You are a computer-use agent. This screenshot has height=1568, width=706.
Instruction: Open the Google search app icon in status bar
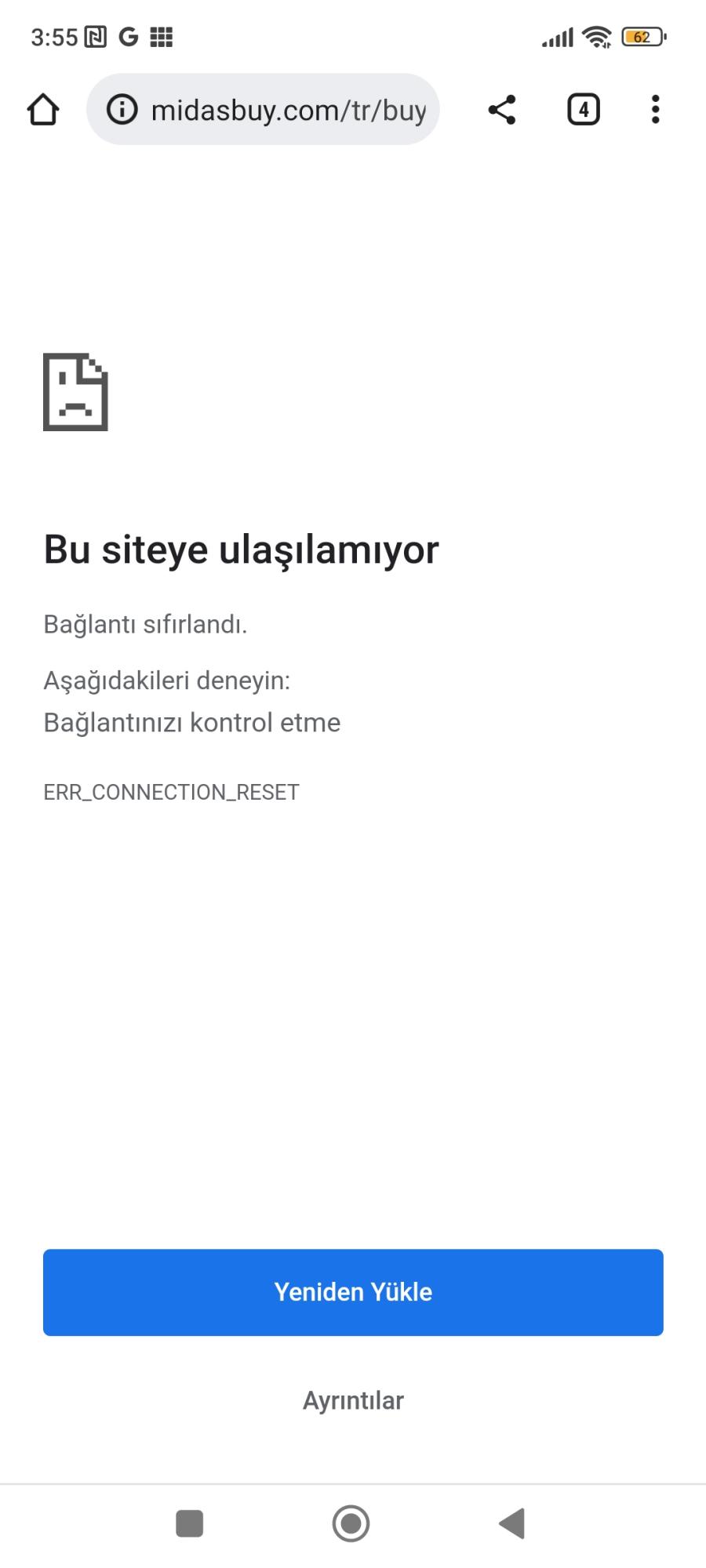[128, 35]
